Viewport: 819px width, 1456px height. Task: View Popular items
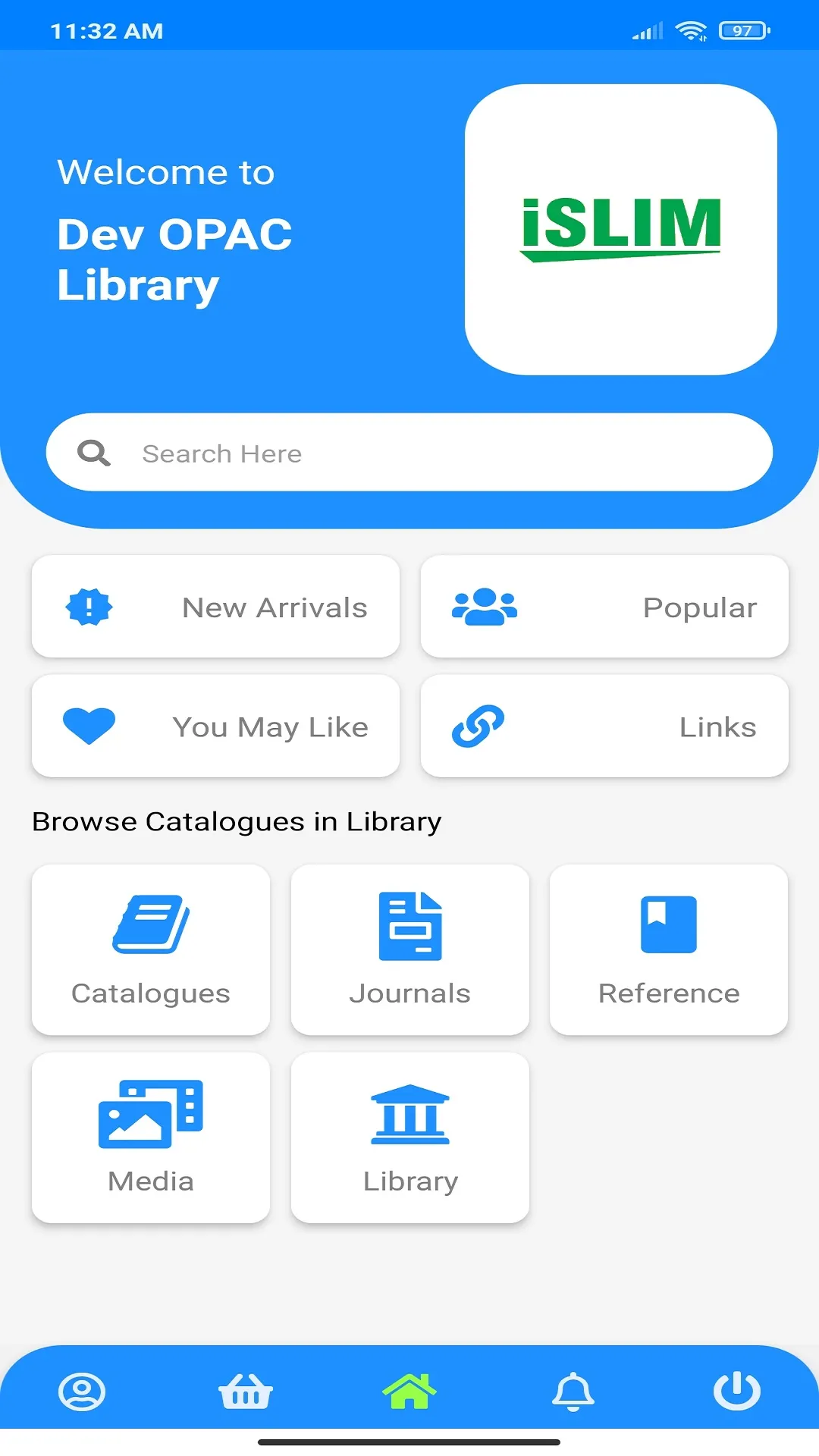click(604, 607)
